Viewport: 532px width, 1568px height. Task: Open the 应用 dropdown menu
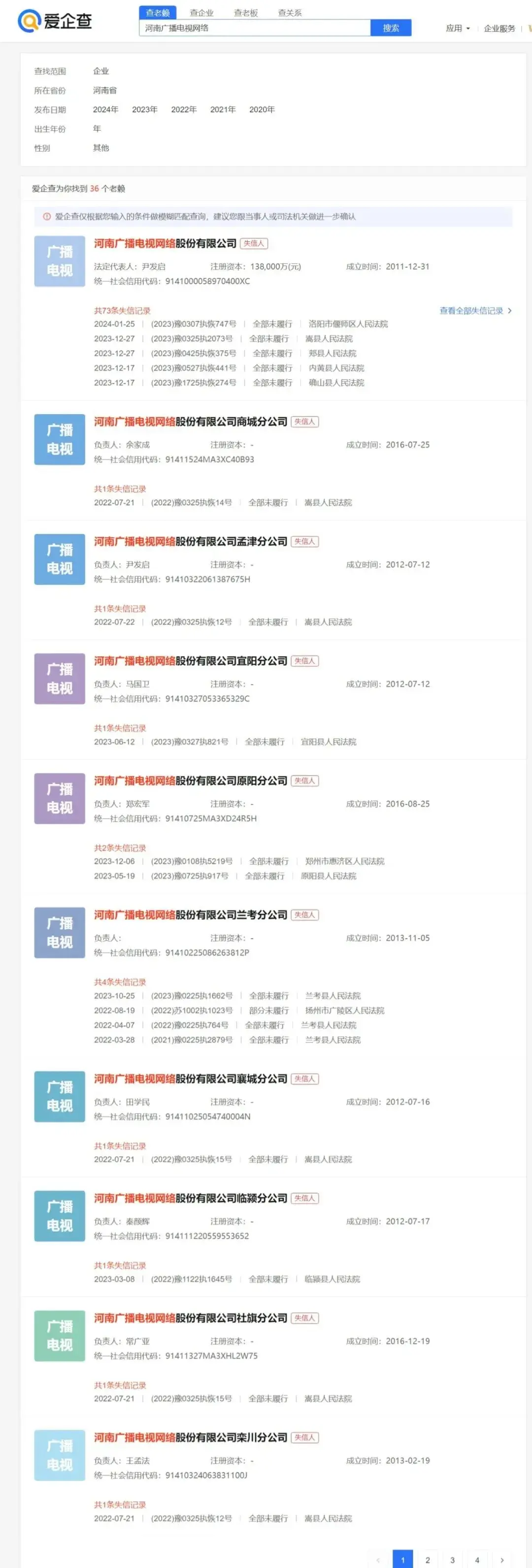click(458, 28)
